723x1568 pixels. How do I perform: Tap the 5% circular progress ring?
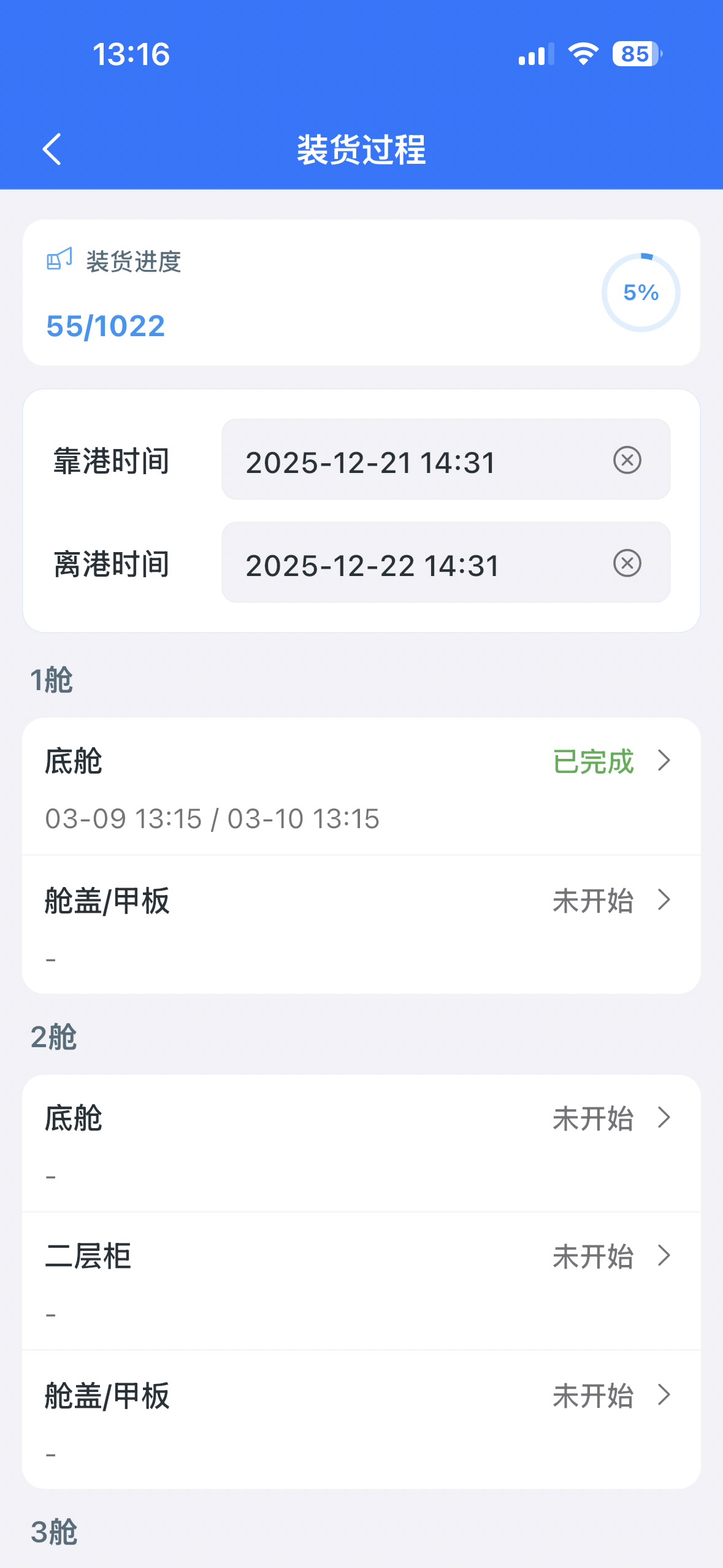tap(641, 293)
